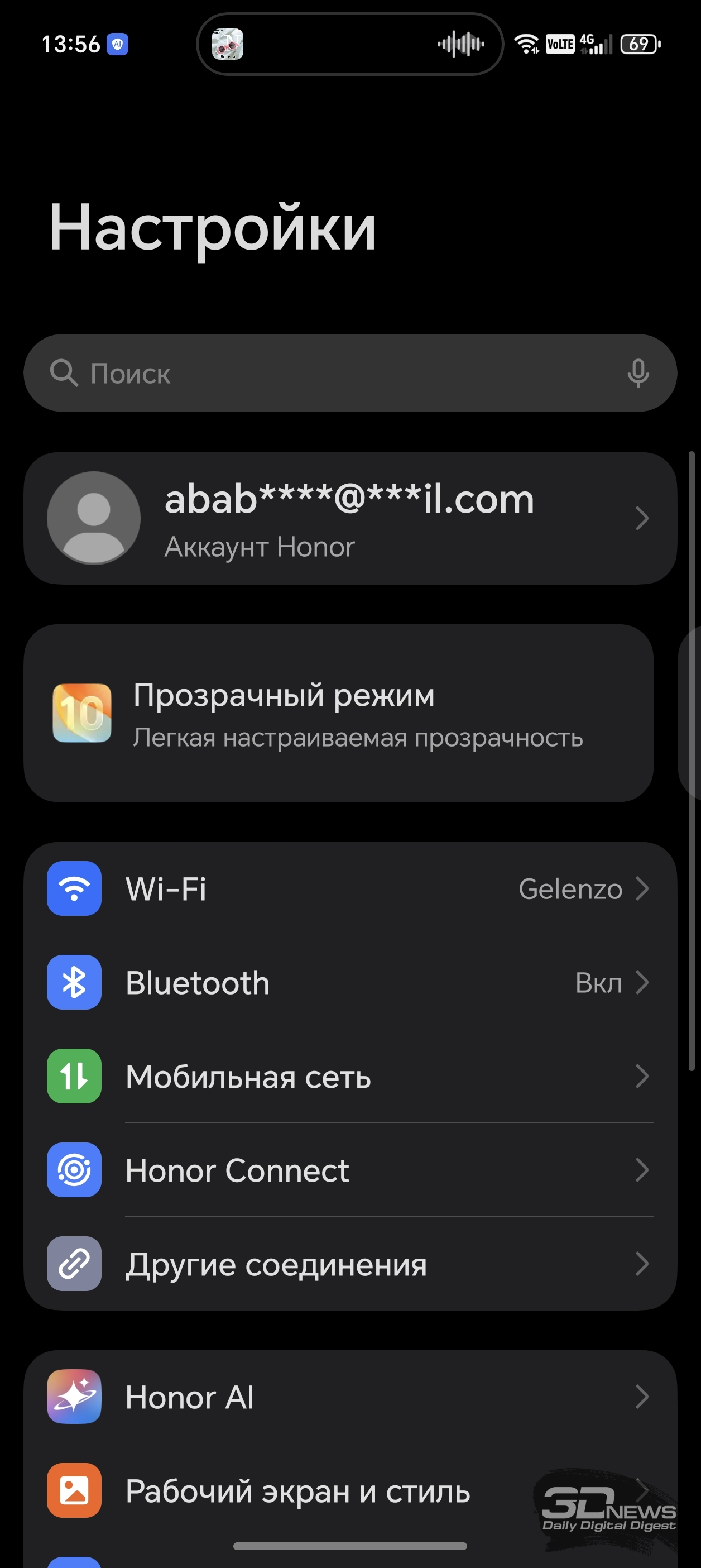Open Honor AI settings
Image resolution: width=701 pixels, height=1568 pixels.
pos(350,1397)
